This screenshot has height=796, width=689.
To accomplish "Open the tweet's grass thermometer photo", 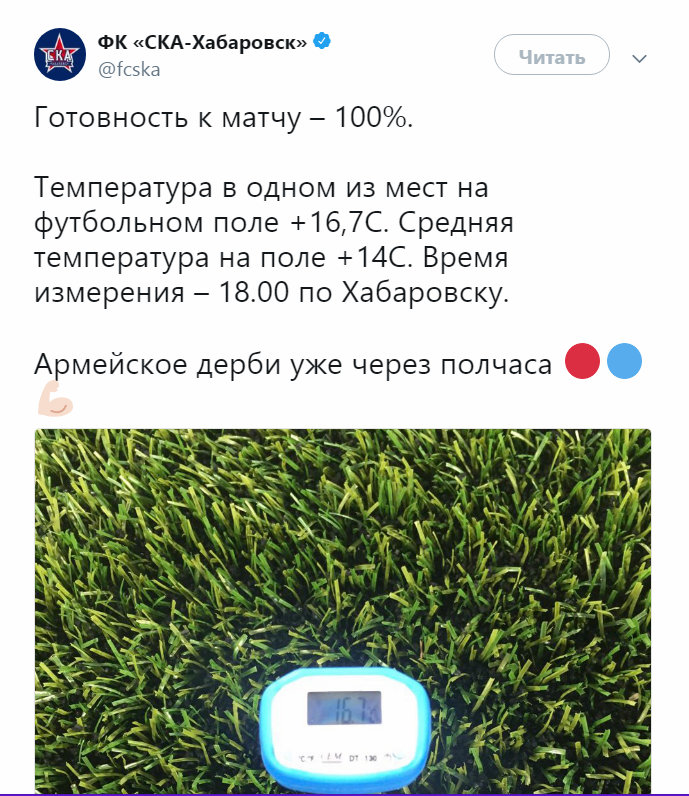I will [343, 610].
